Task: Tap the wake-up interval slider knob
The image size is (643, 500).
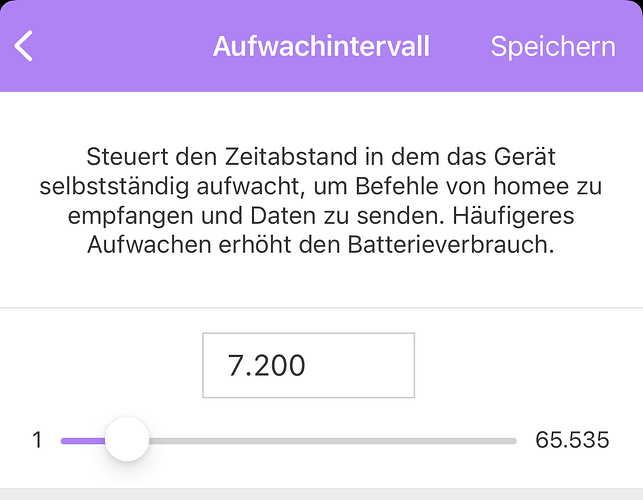Action: click(127, 440)
